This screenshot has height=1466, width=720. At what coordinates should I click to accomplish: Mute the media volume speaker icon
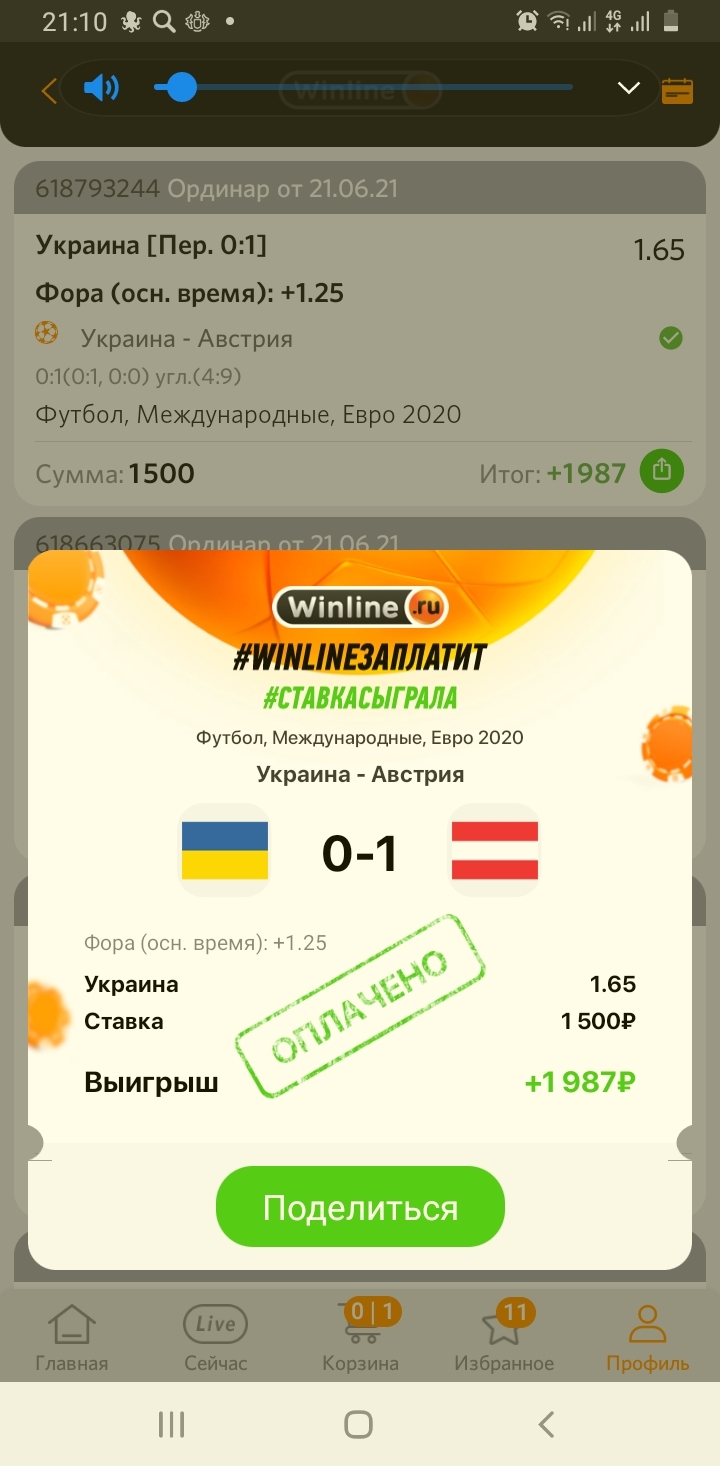(101, 89)
